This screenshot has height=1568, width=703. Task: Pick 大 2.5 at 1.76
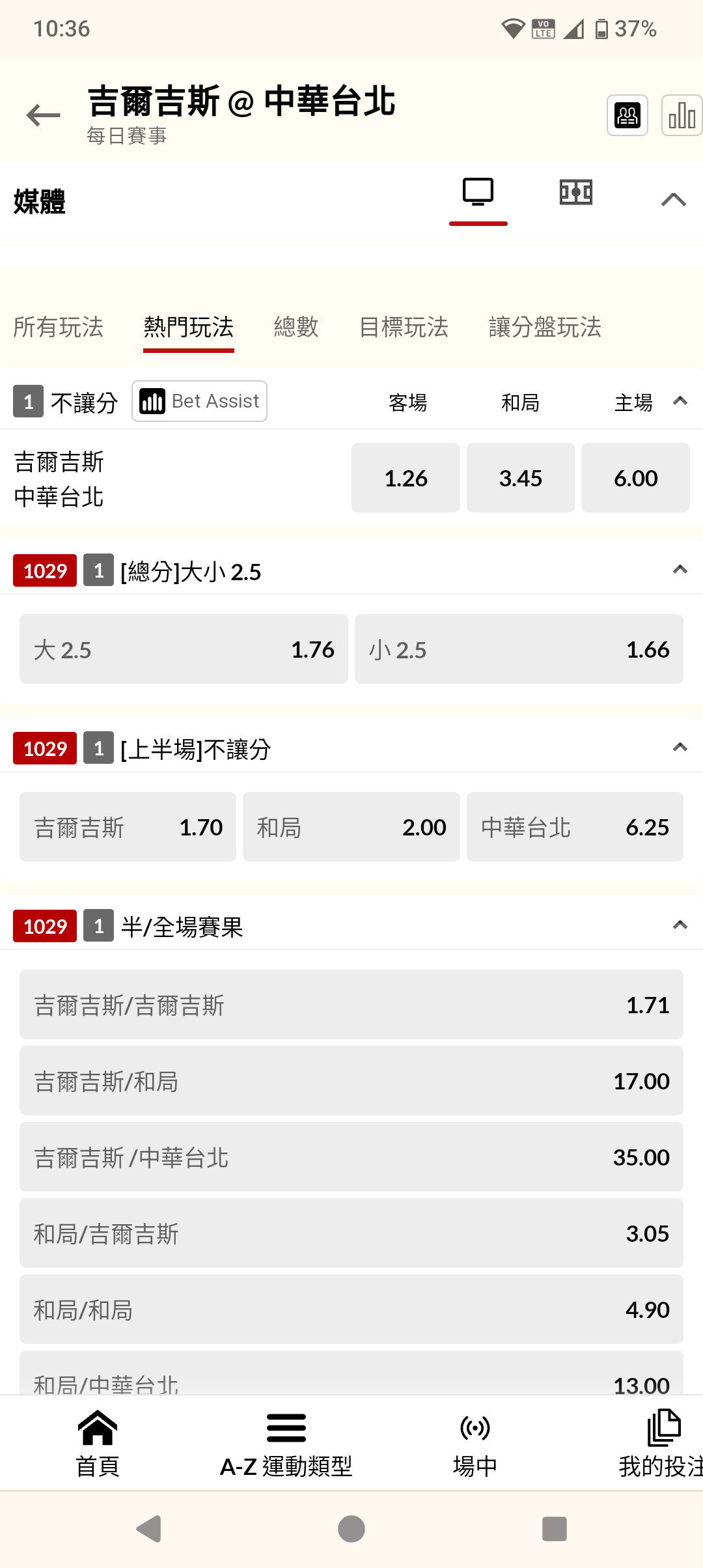coord(184,649)
